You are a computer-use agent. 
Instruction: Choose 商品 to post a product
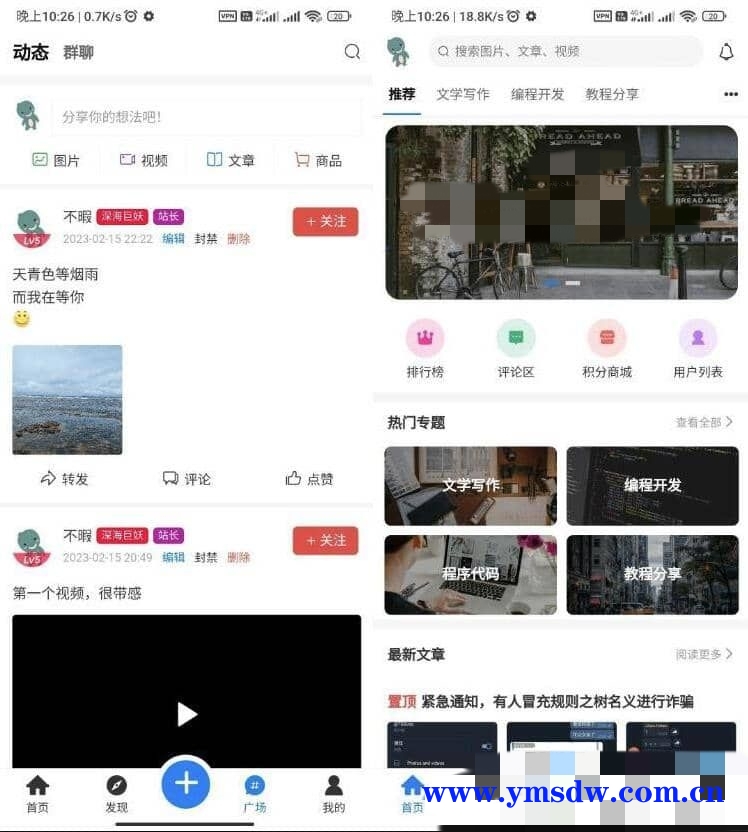point(318,160)
